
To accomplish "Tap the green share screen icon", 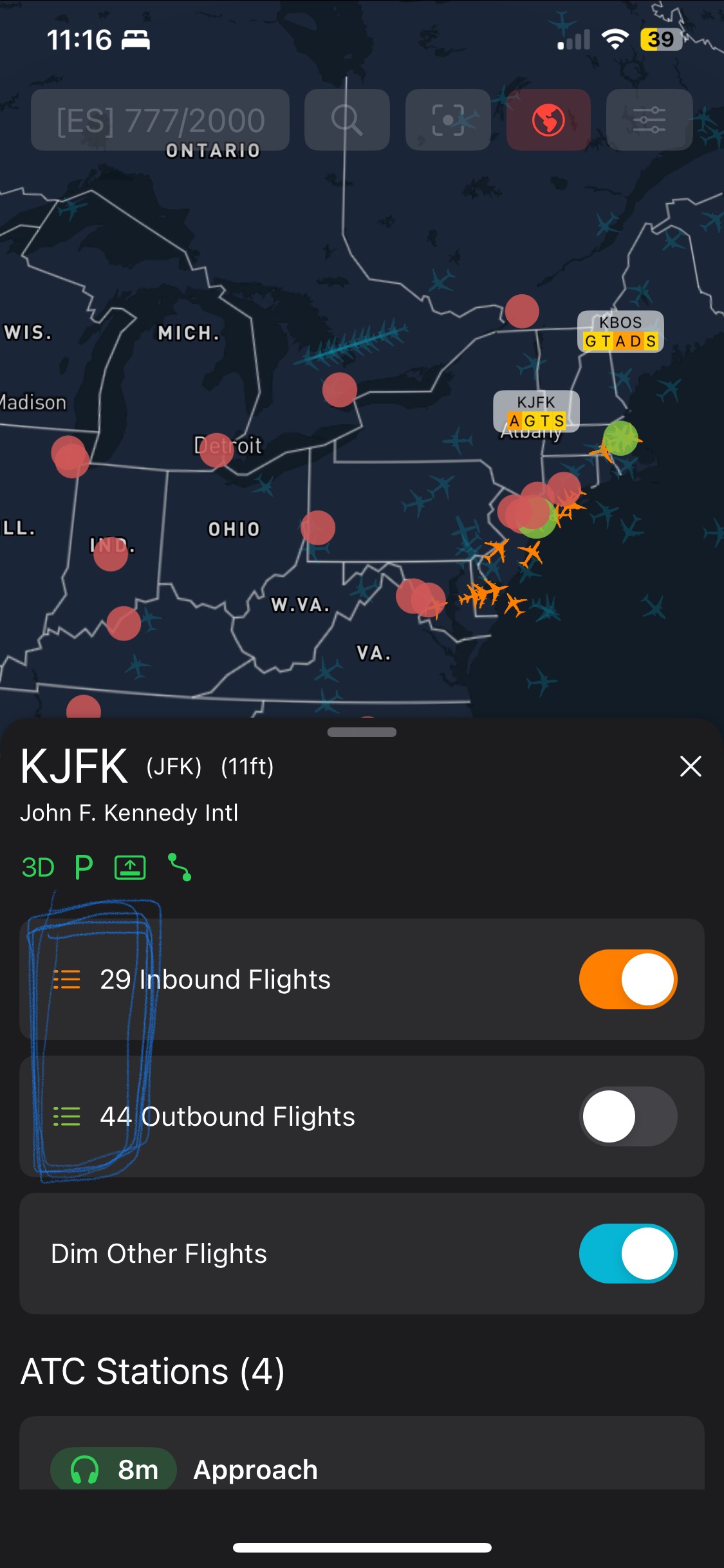I will pyautogui.click(x=130, y=868).
